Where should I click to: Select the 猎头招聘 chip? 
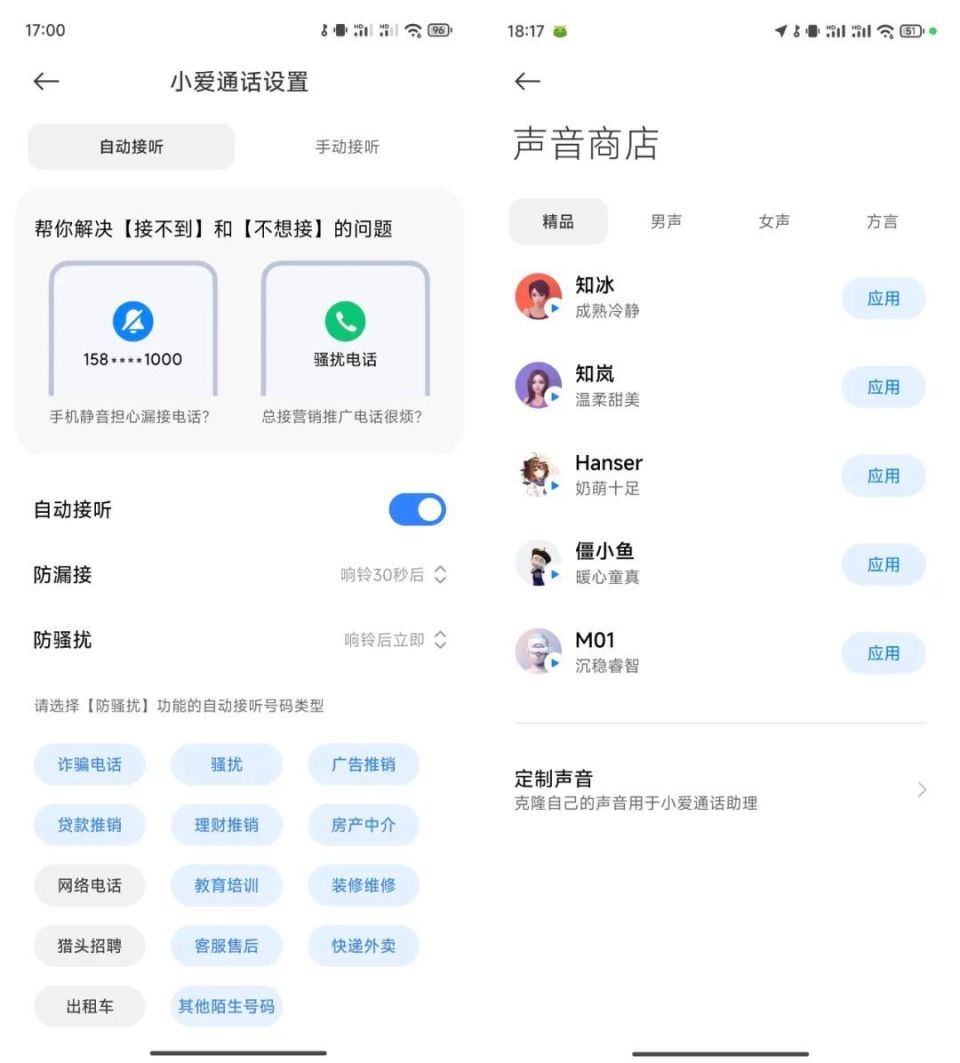pyautogui.click(x=90, y=945)
